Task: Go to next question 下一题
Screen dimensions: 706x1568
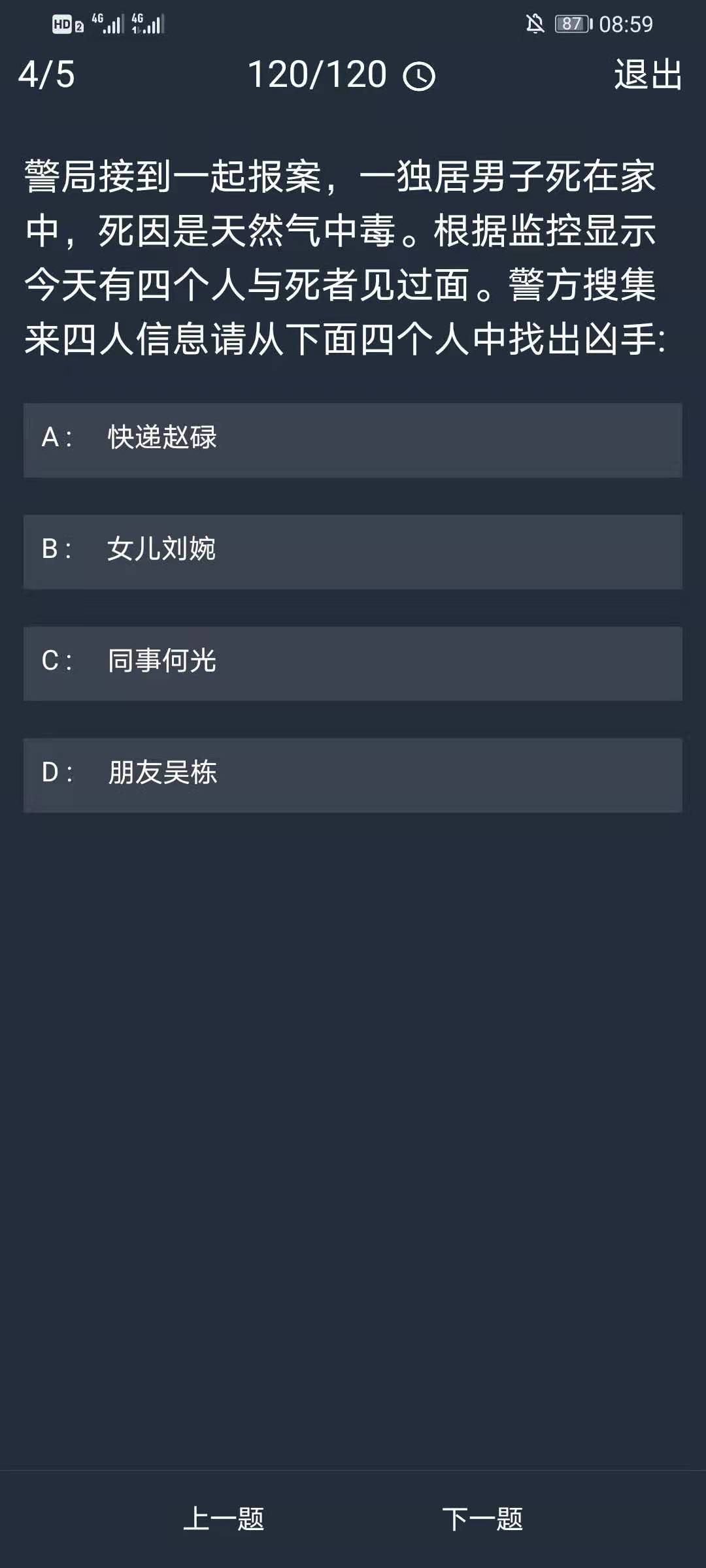Action: 482,1519
